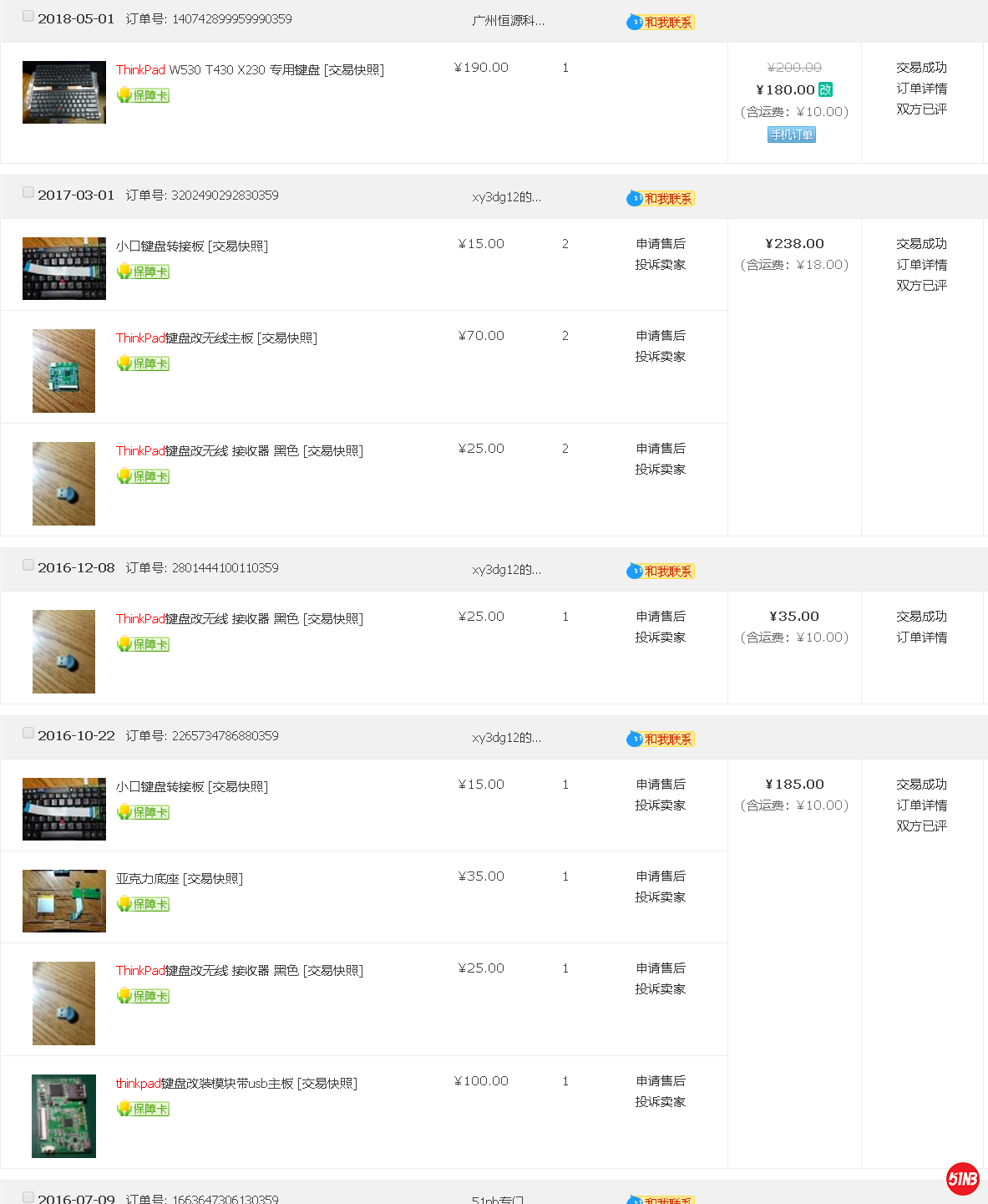
Task: Apply for after-sales on thinkpad键盘改装模块带usb主板
Action: [x=660, y=1081]
